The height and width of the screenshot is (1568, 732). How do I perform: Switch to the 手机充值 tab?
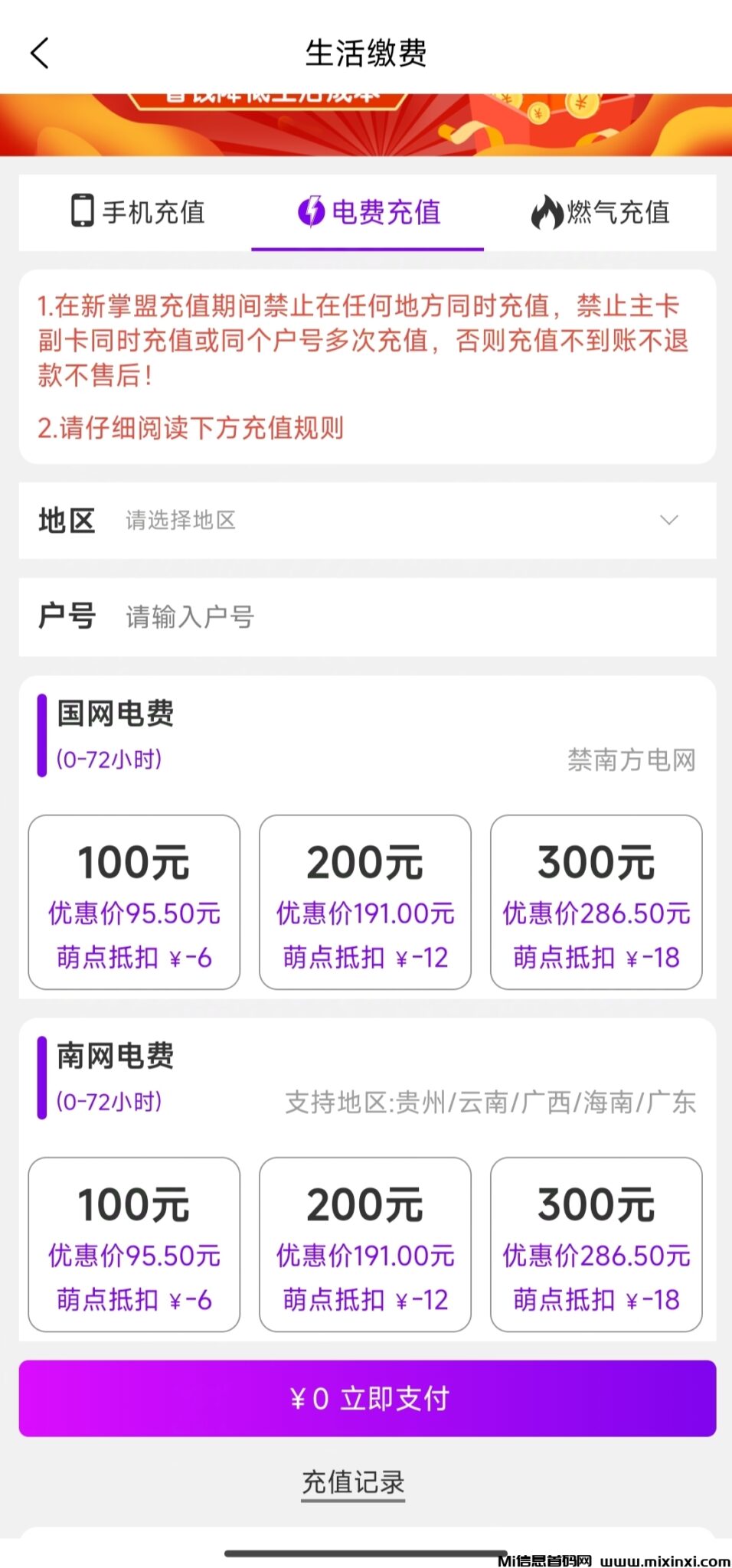[x=138, y=212]
